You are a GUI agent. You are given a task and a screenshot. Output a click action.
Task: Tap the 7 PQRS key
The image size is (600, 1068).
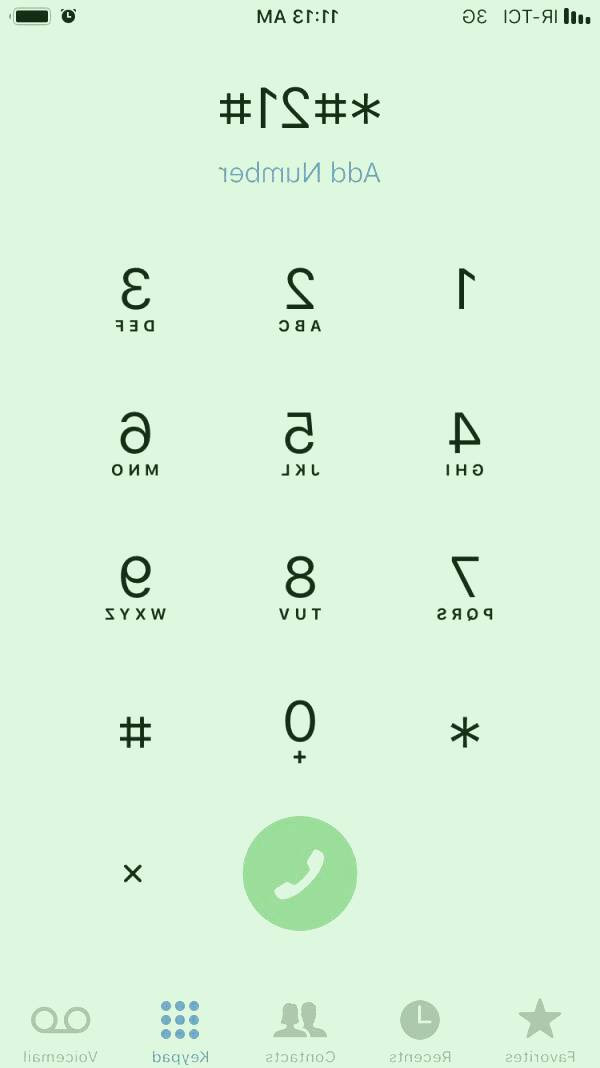click(464, 586)
